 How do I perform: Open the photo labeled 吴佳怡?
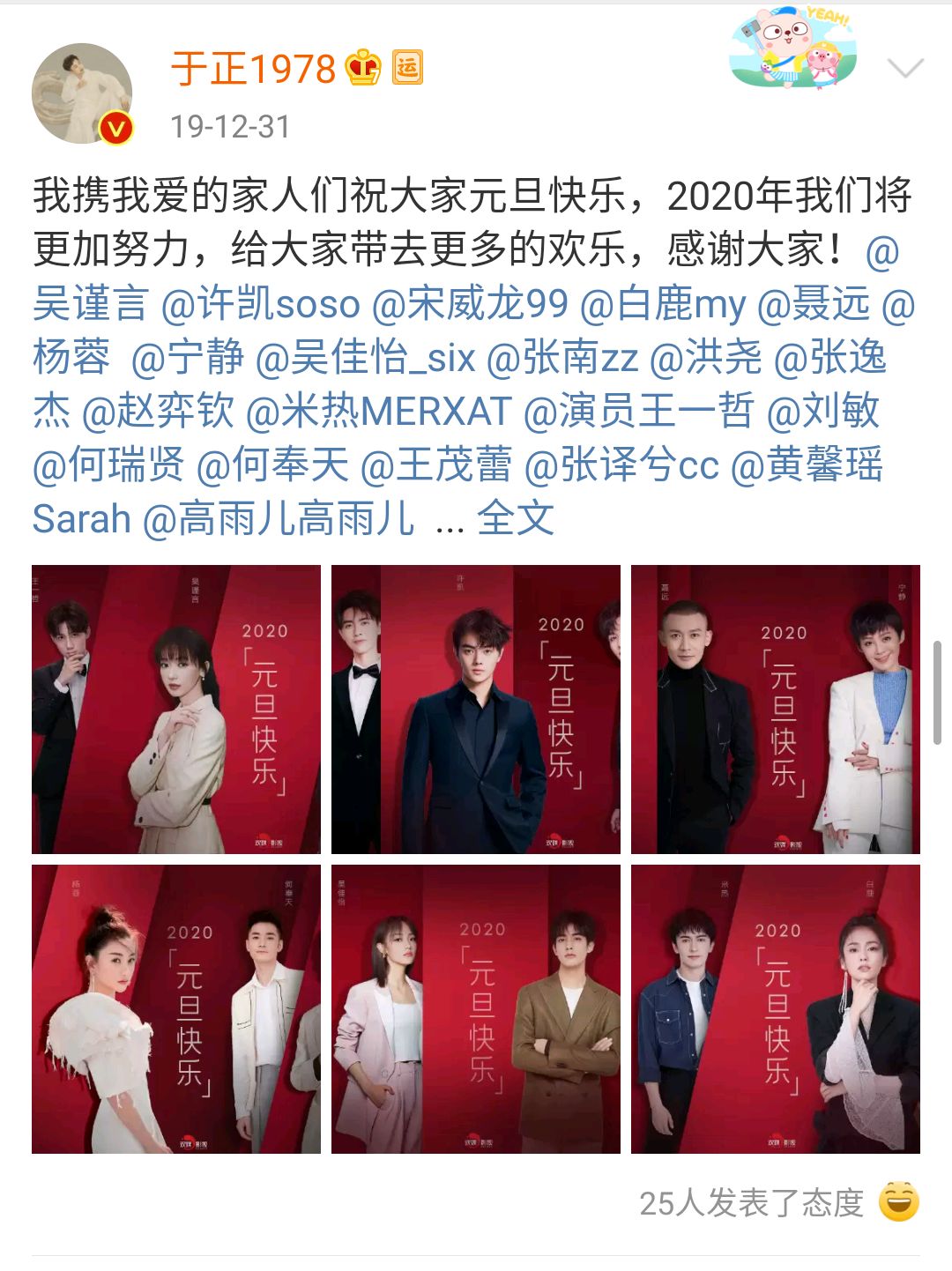pos(476,1009)
